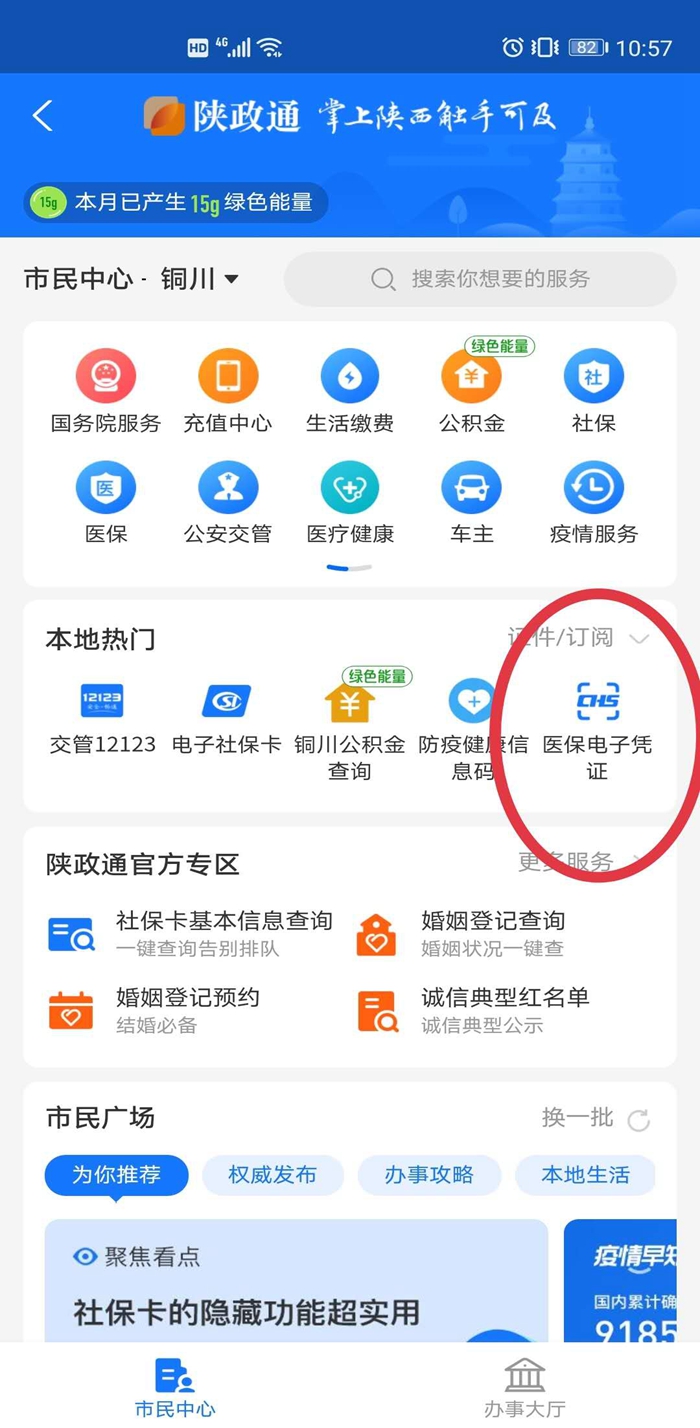
Task: Switch to the 权威发布 tab
Action: [x=272, y=1175]
